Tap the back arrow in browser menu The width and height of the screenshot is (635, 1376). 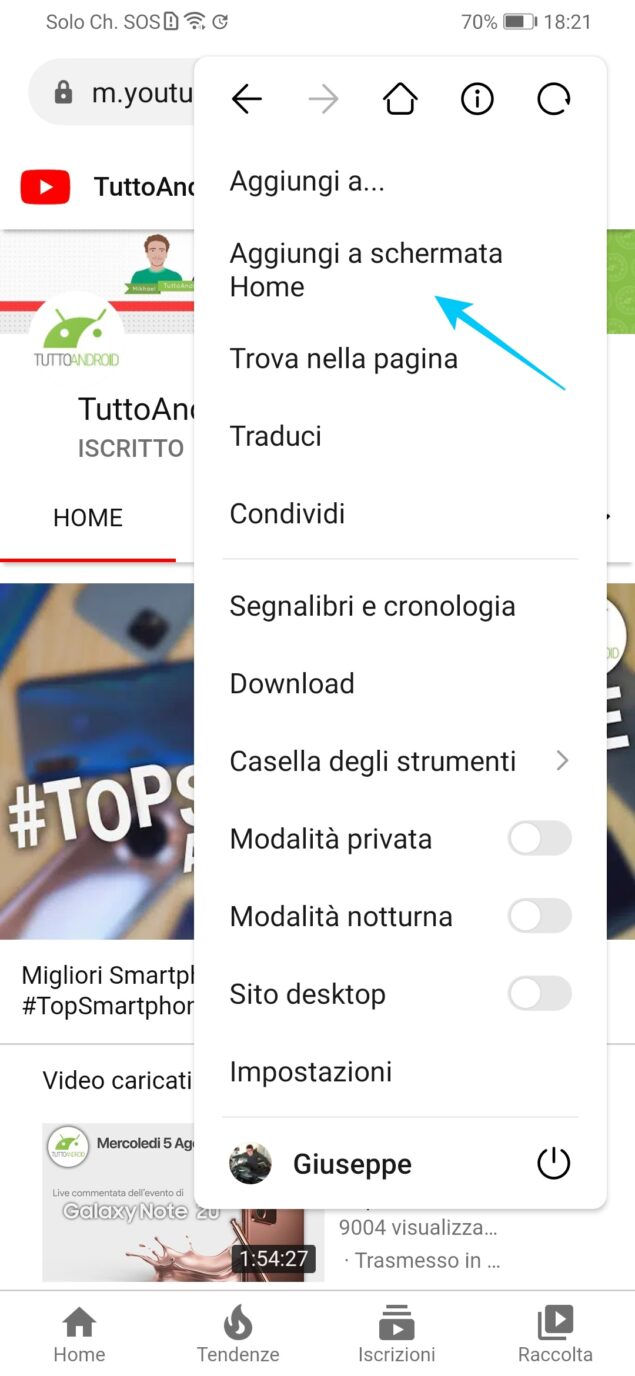(246, 99)
